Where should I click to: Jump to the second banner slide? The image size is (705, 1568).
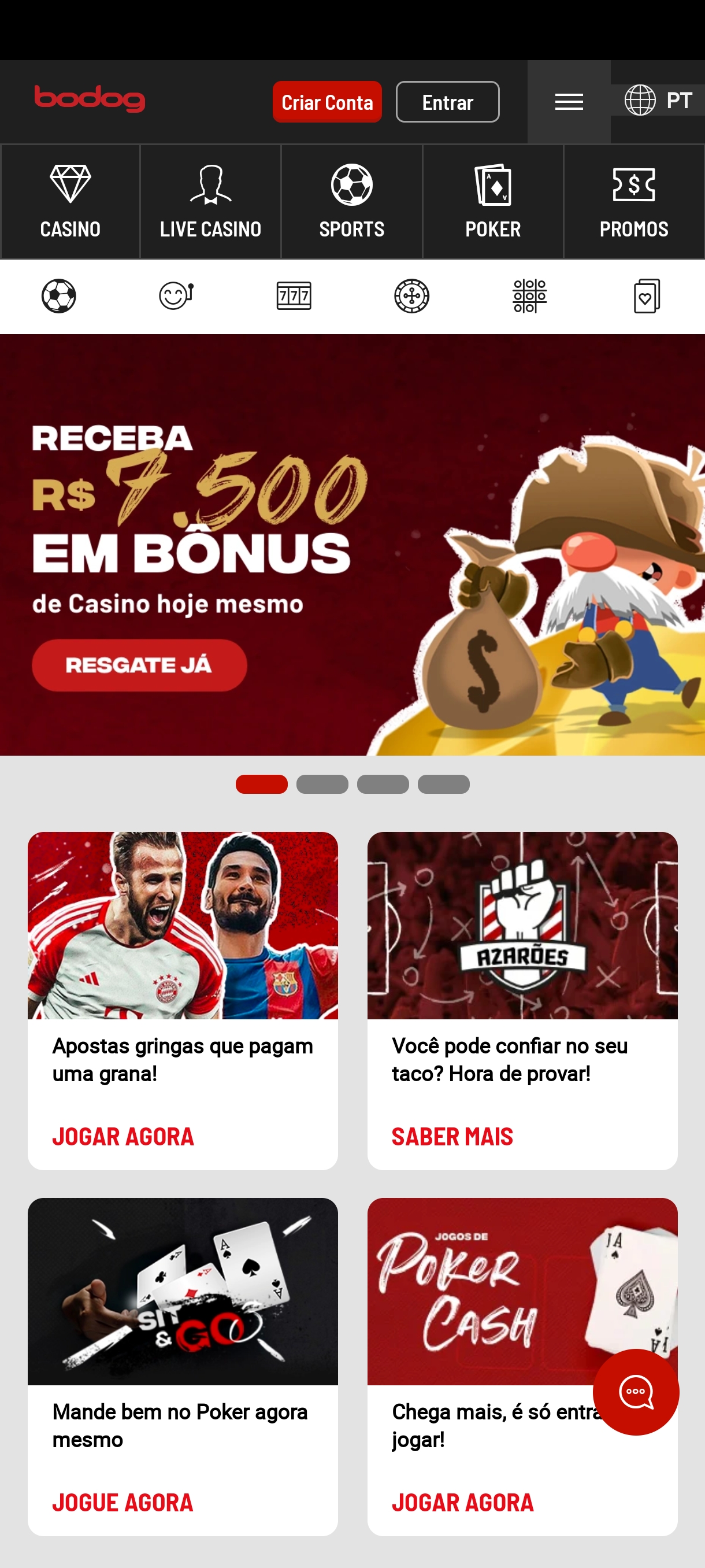(322, 784)
